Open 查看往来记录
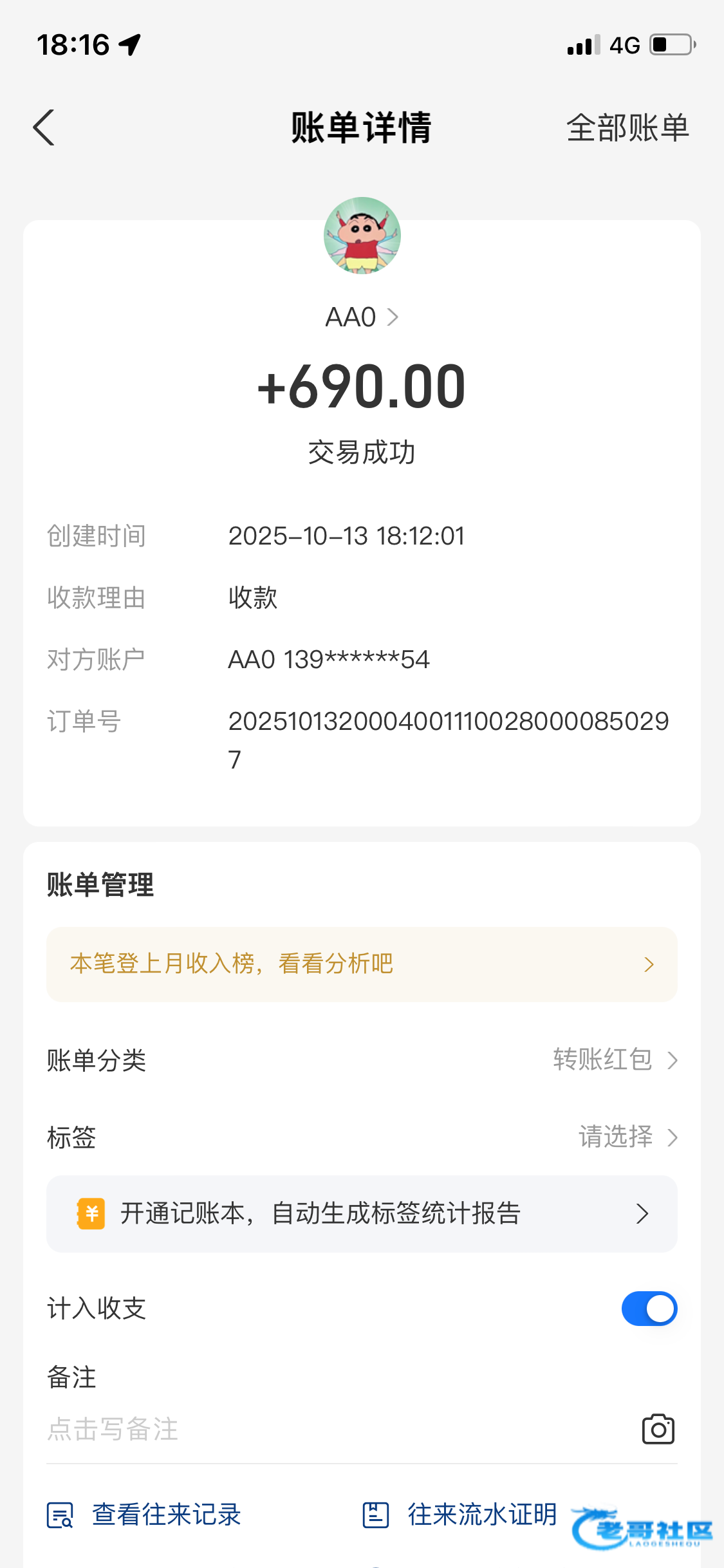 (145, 1515)
